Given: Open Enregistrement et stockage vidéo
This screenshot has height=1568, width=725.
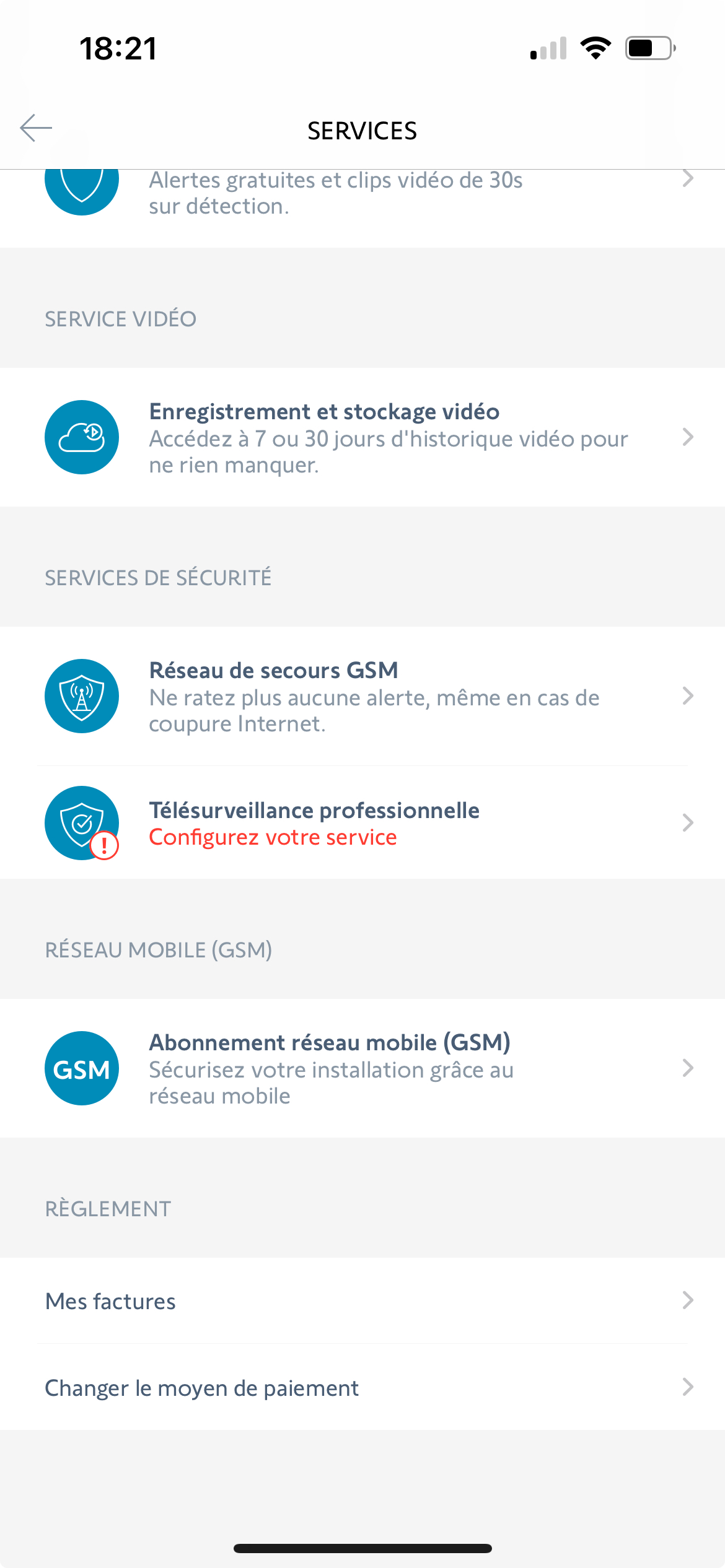Looking at the screenshot, I should (362, 437).
